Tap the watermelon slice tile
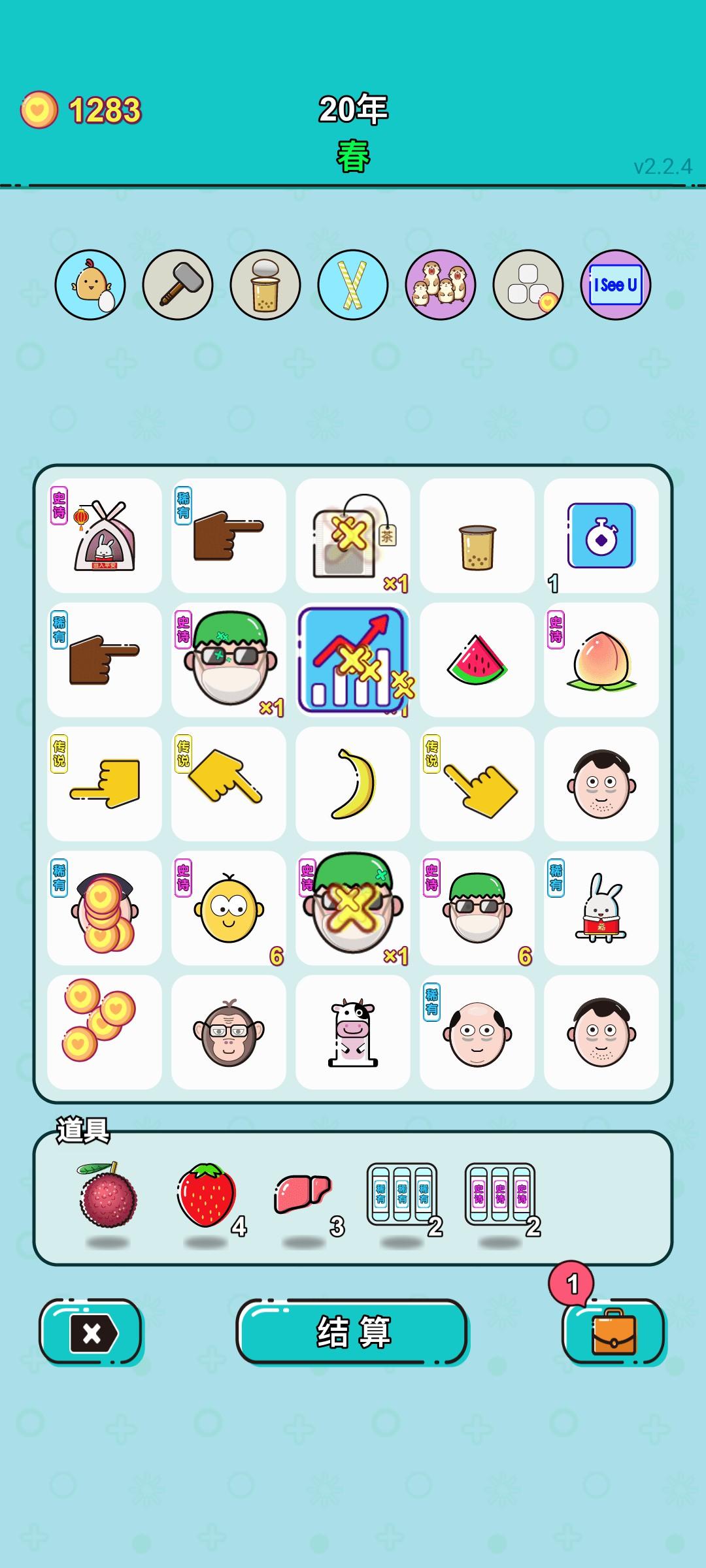Screen dimensions: 706x1568 tap(476, 659)
